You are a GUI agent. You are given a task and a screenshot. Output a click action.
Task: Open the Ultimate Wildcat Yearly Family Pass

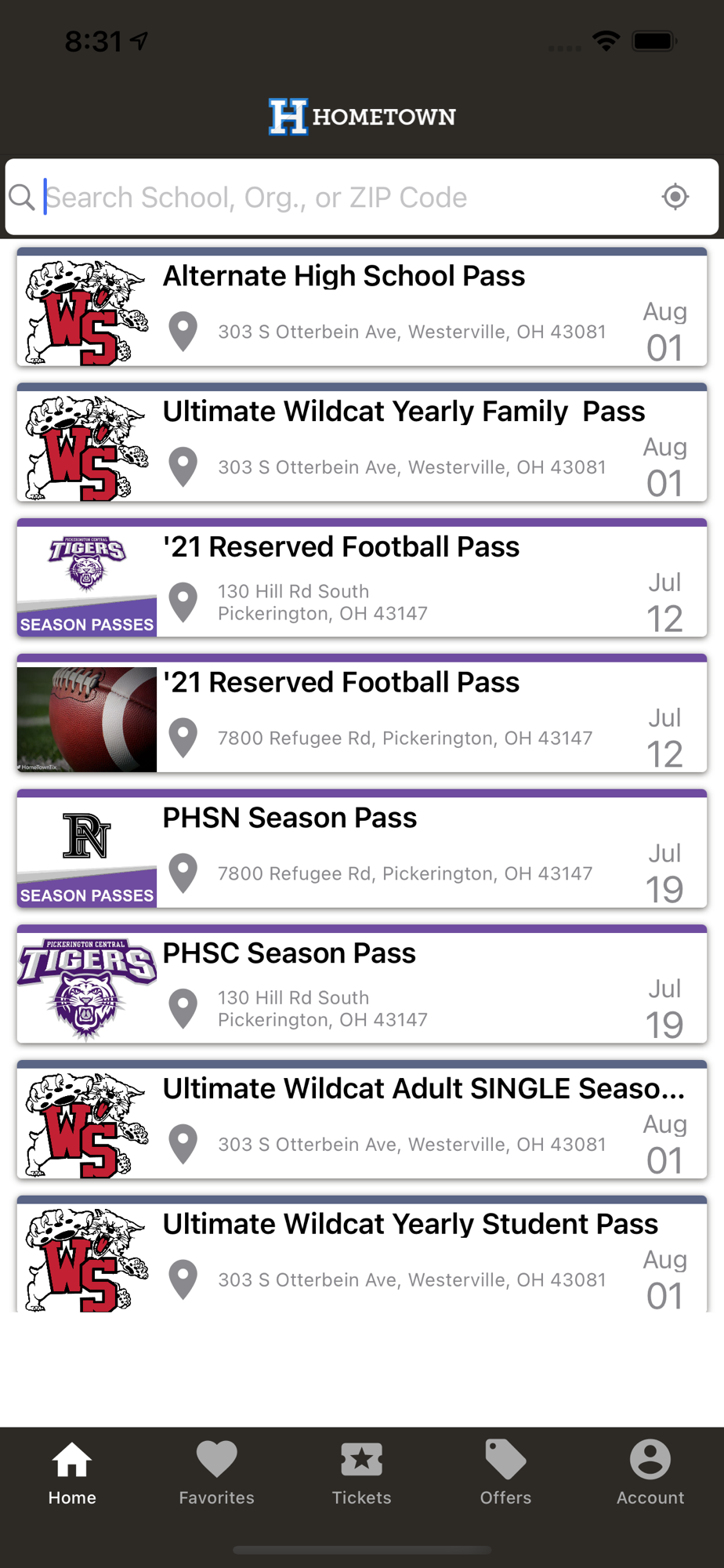(362, 444)
